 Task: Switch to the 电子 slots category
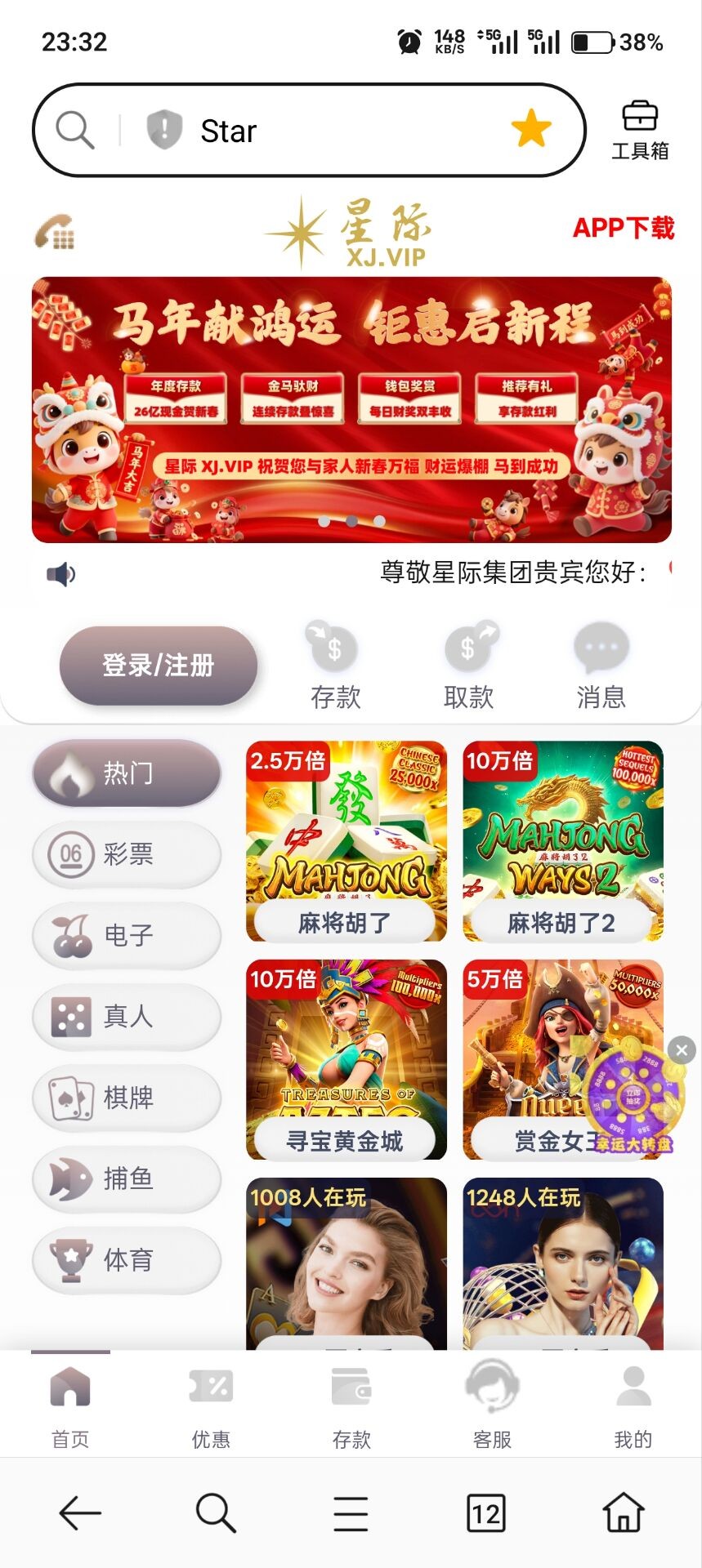coord(127,935)
